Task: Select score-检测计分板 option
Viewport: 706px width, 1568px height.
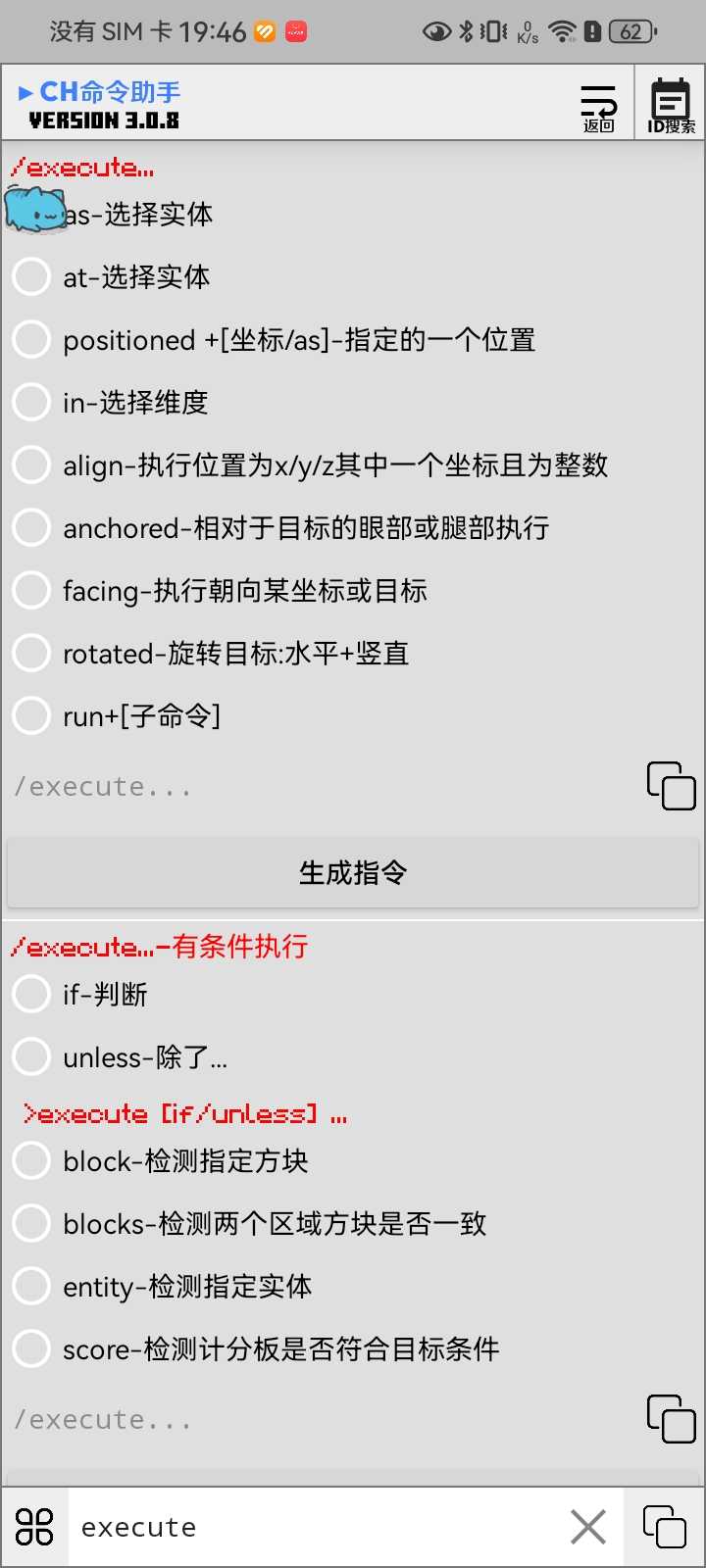Action: point(31,1349)
